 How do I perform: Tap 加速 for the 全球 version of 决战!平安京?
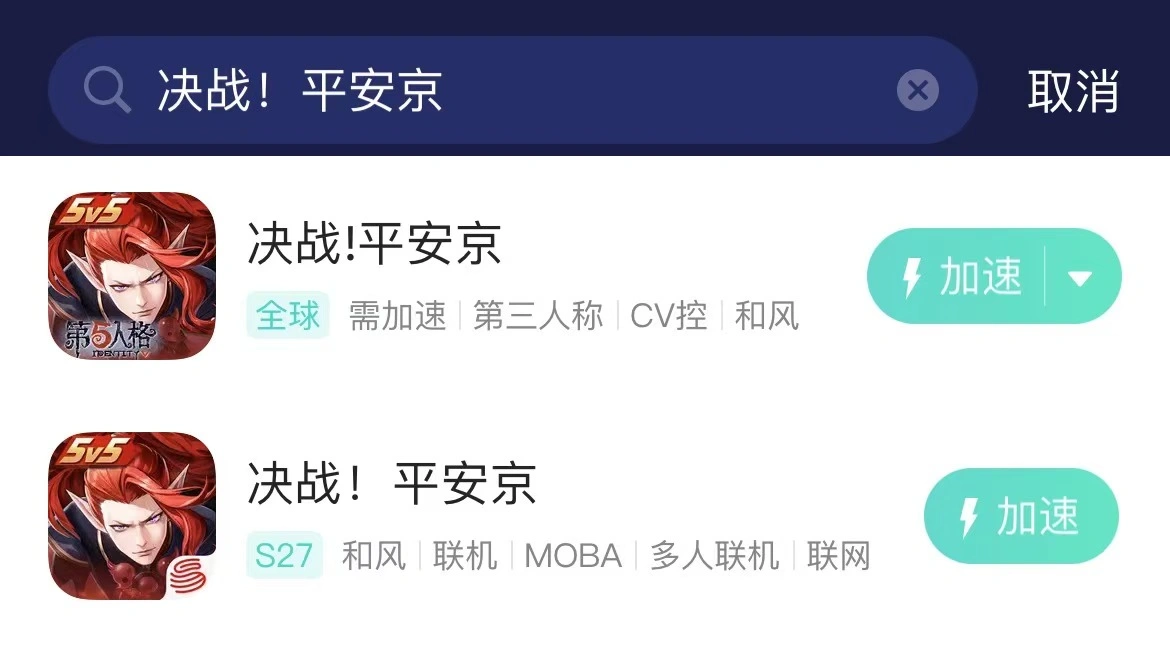[x=962, y=277]
